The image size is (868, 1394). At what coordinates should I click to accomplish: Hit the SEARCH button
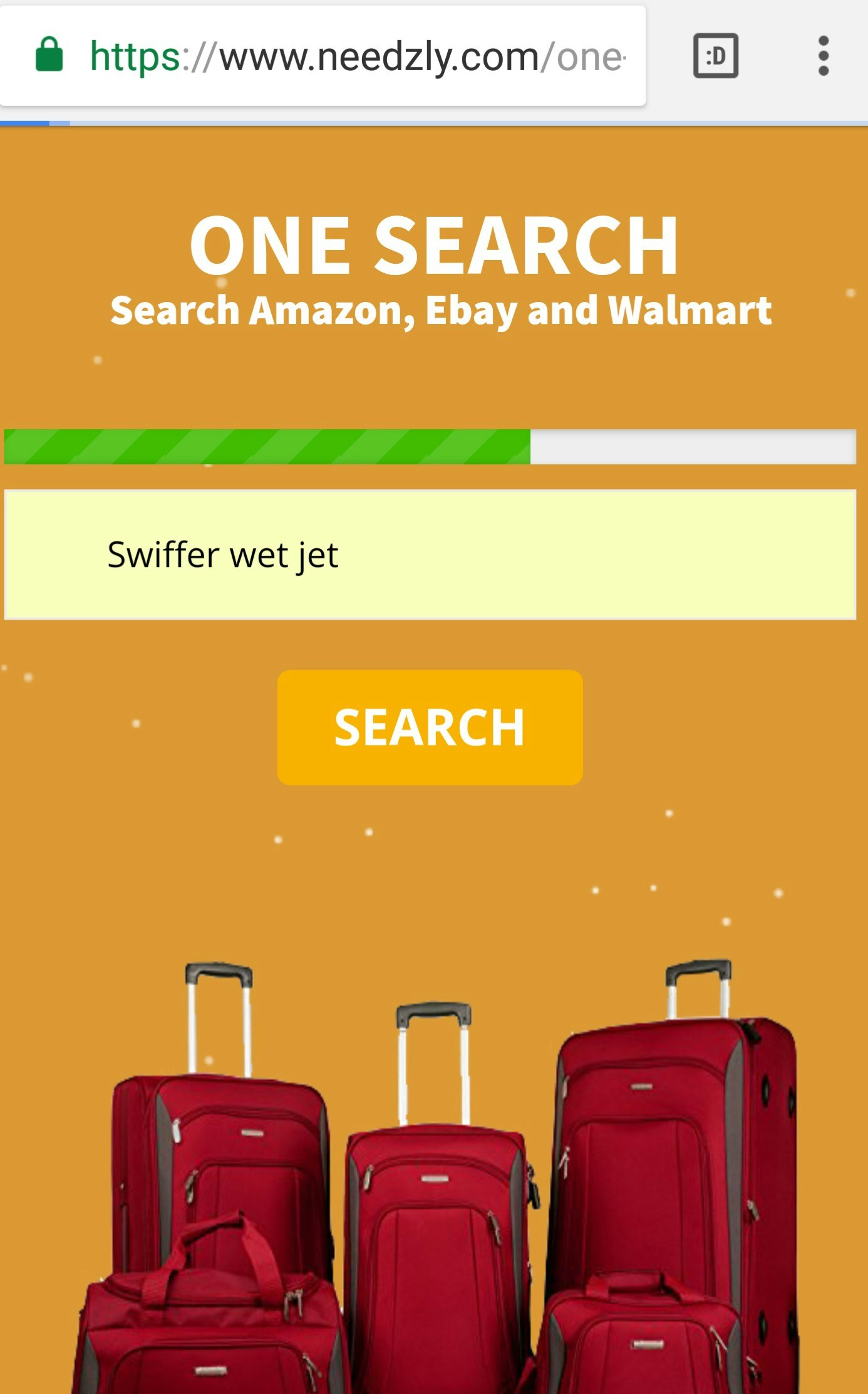430,727
